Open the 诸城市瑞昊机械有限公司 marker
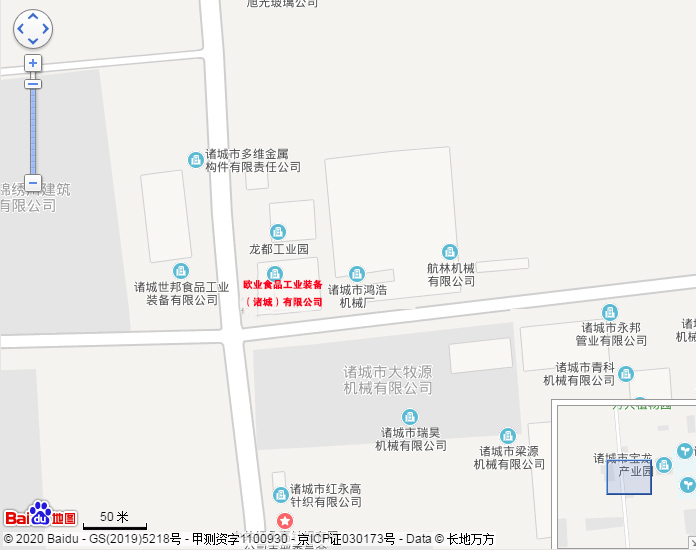This screenshot has height=550, width=696. [x=410, y=416]
